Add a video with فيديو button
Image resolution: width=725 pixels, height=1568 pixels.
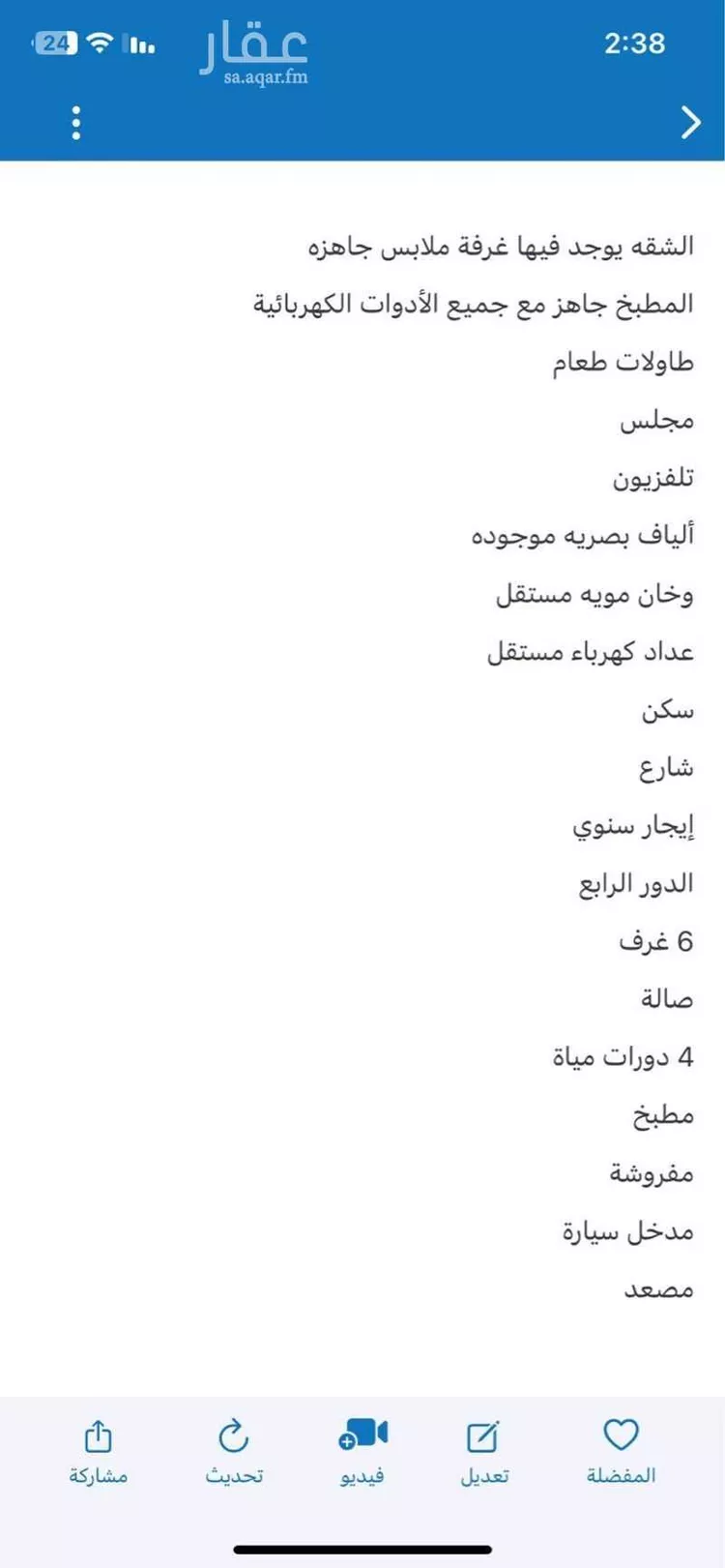tap(362, 1450)
